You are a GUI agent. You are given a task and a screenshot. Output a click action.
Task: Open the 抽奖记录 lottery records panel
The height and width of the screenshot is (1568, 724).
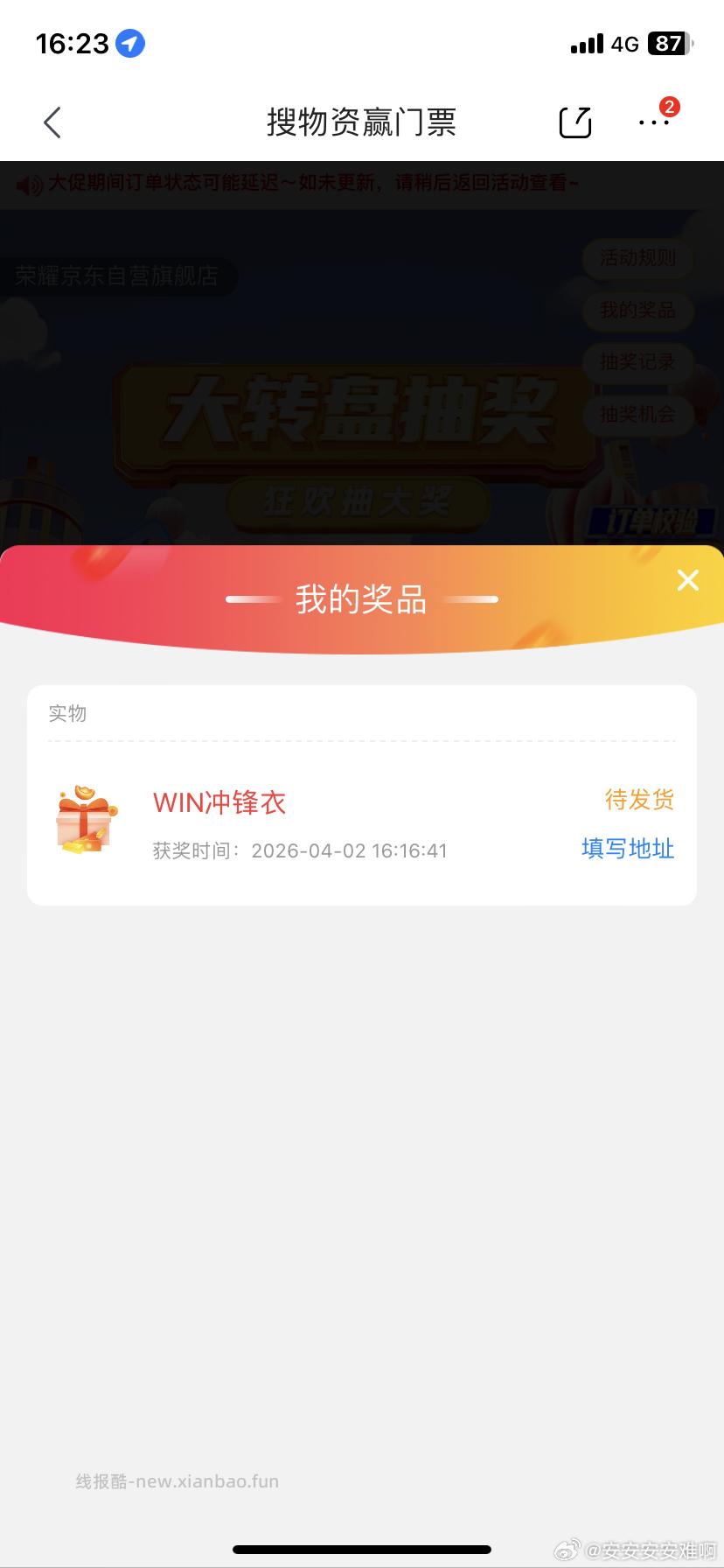point(637,363)
